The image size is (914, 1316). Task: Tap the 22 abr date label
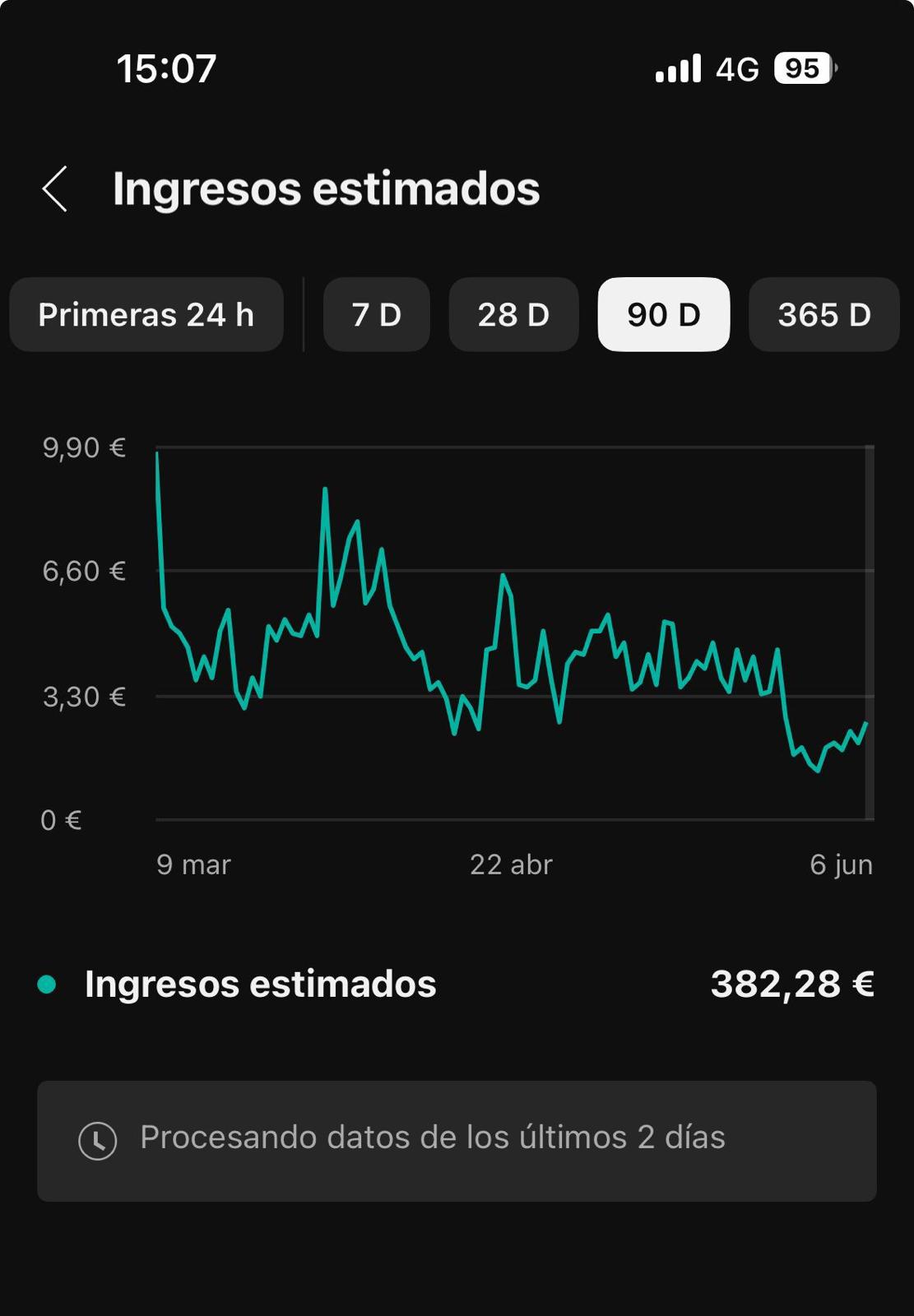click(512, 864)
